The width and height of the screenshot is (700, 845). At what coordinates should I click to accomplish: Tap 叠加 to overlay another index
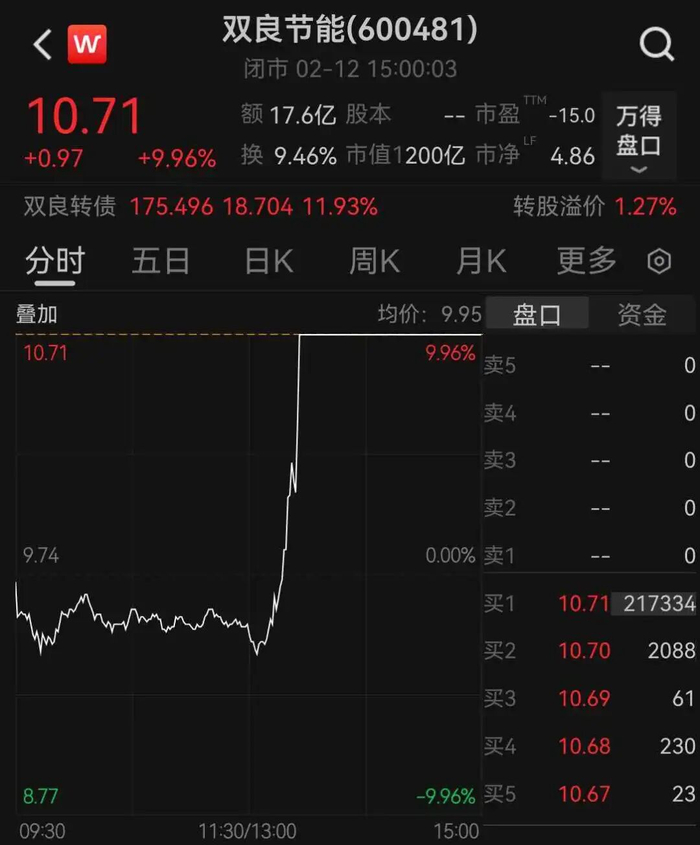click(37, 314)
